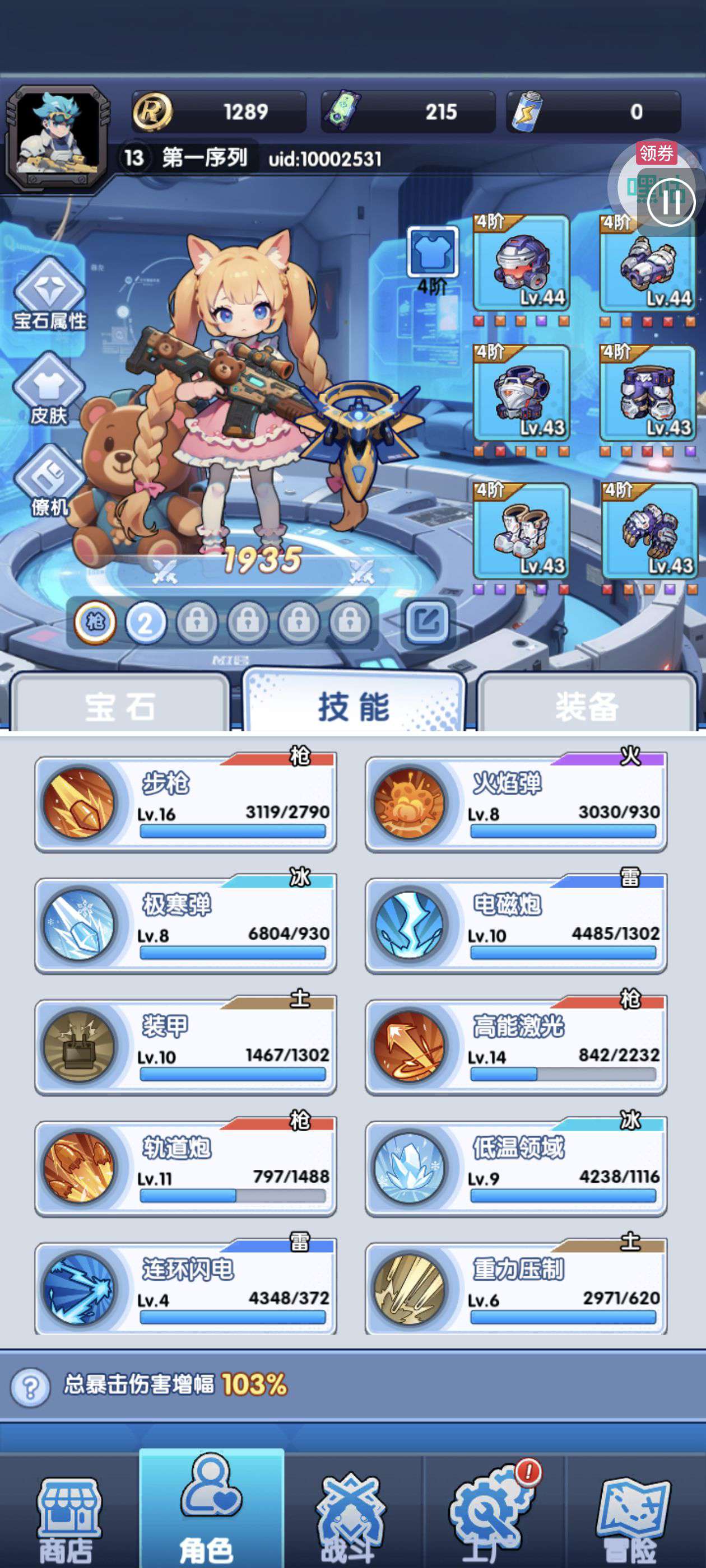Screen dimensions: 706x1568
Task: Open the player avatar profile
Action: click(58, 139)
